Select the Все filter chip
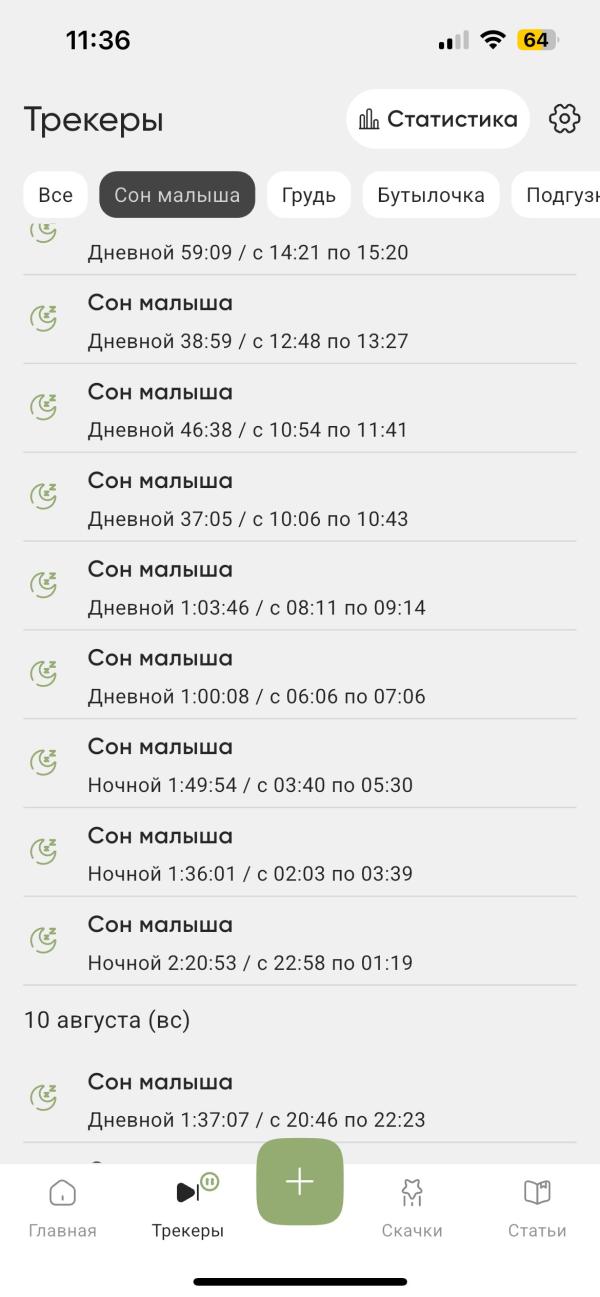The height and width of the screenshot is (1297, 600). click(x=56, y=195)
